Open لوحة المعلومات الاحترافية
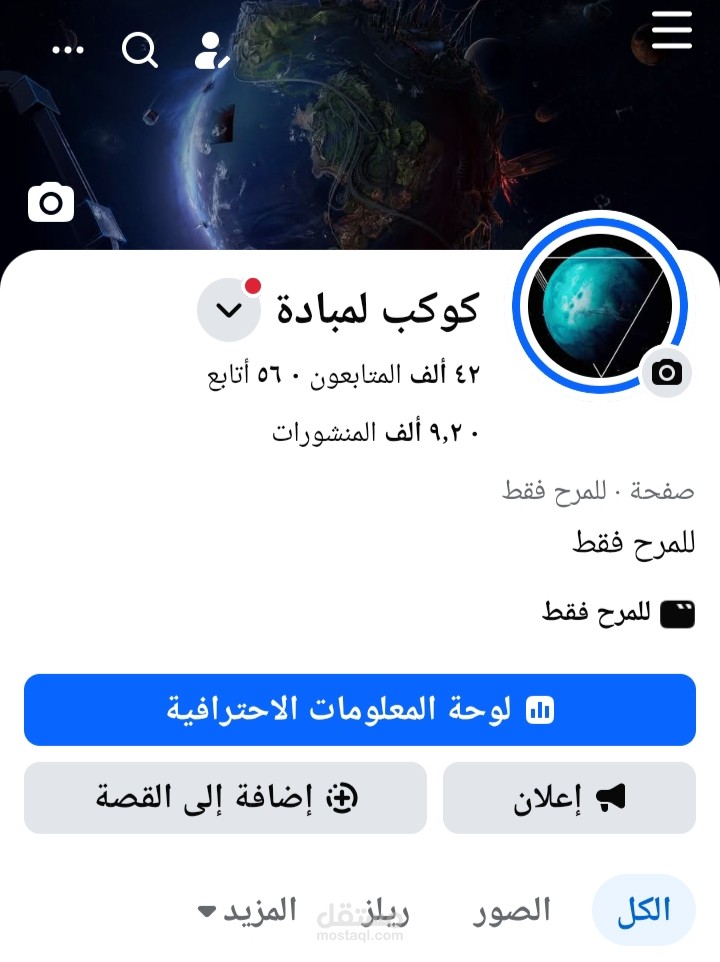The image size is (720, 962). pos(360,709)
